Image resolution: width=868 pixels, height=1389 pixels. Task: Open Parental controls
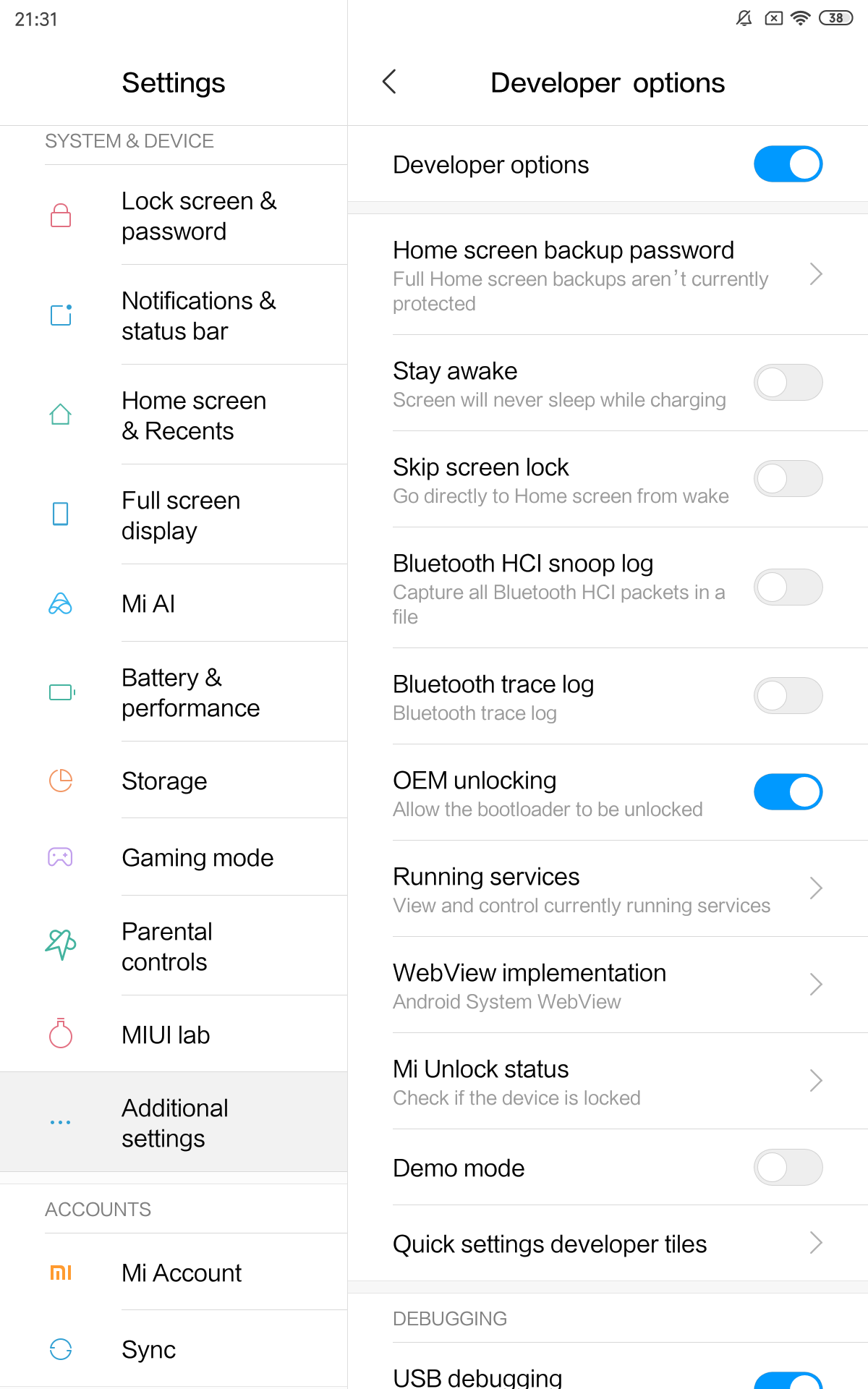pyautogui.click(x=174, y=946)
